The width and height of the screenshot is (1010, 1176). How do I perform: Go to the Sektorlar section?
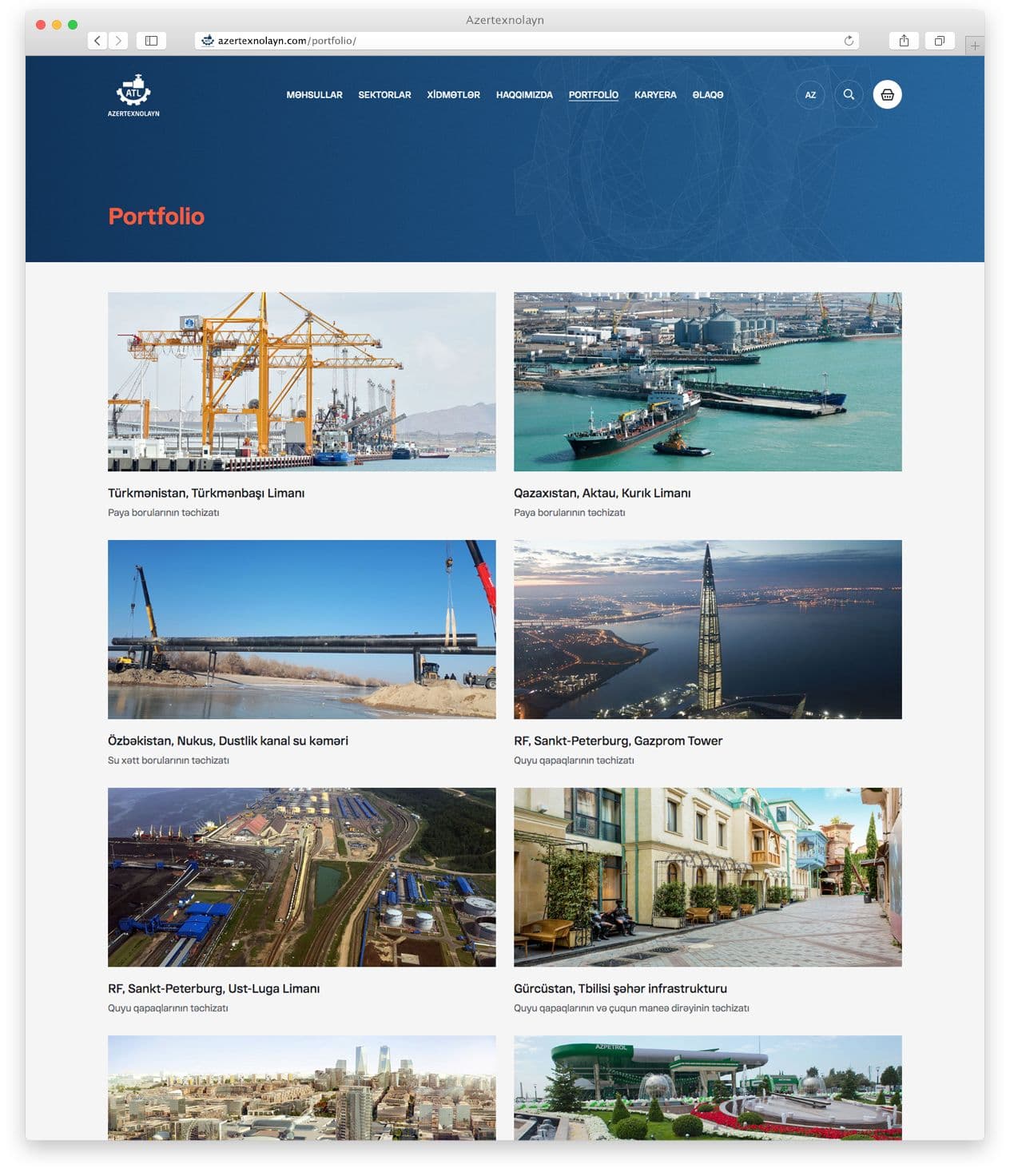coord(384,94)
